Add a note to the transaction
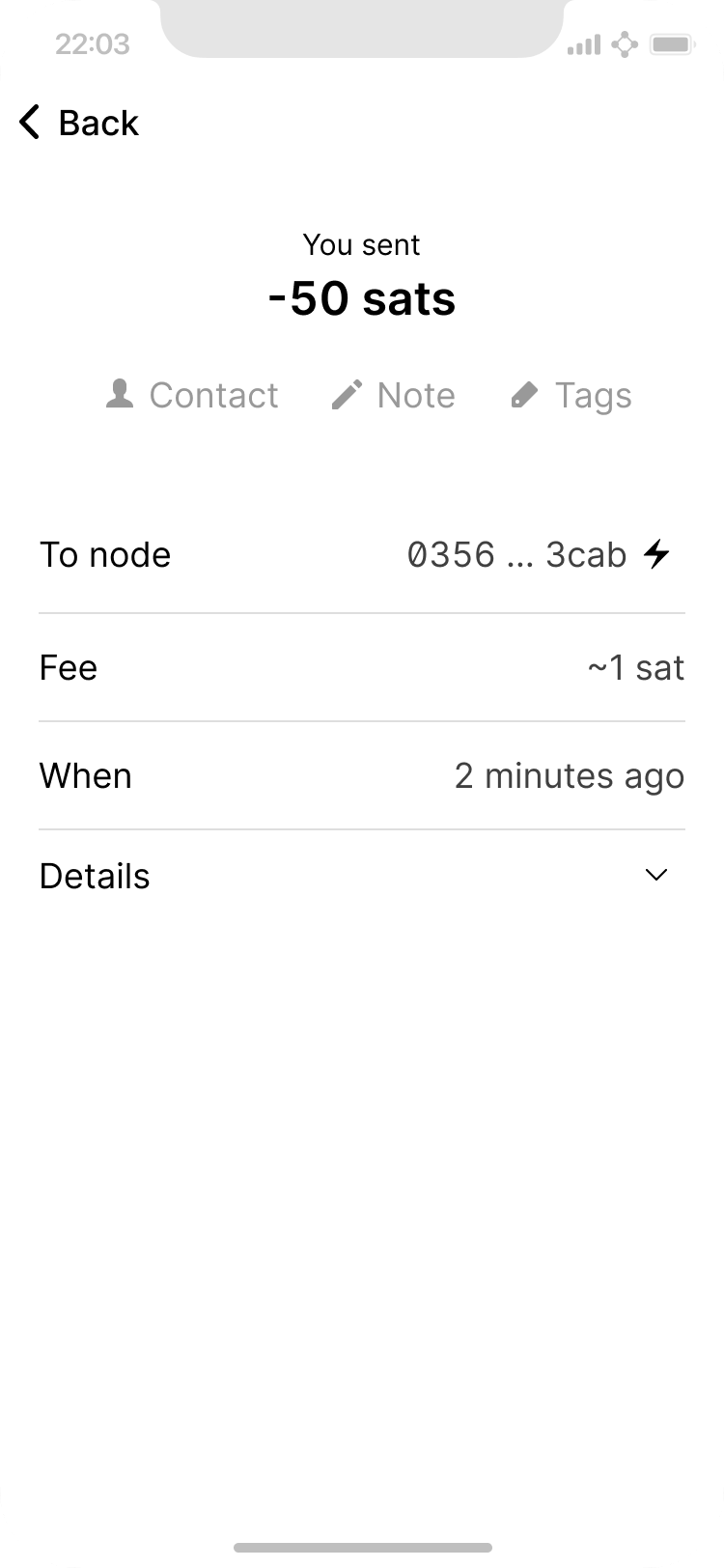Viewport: 724px width, 1568px height. coord(393,395)
